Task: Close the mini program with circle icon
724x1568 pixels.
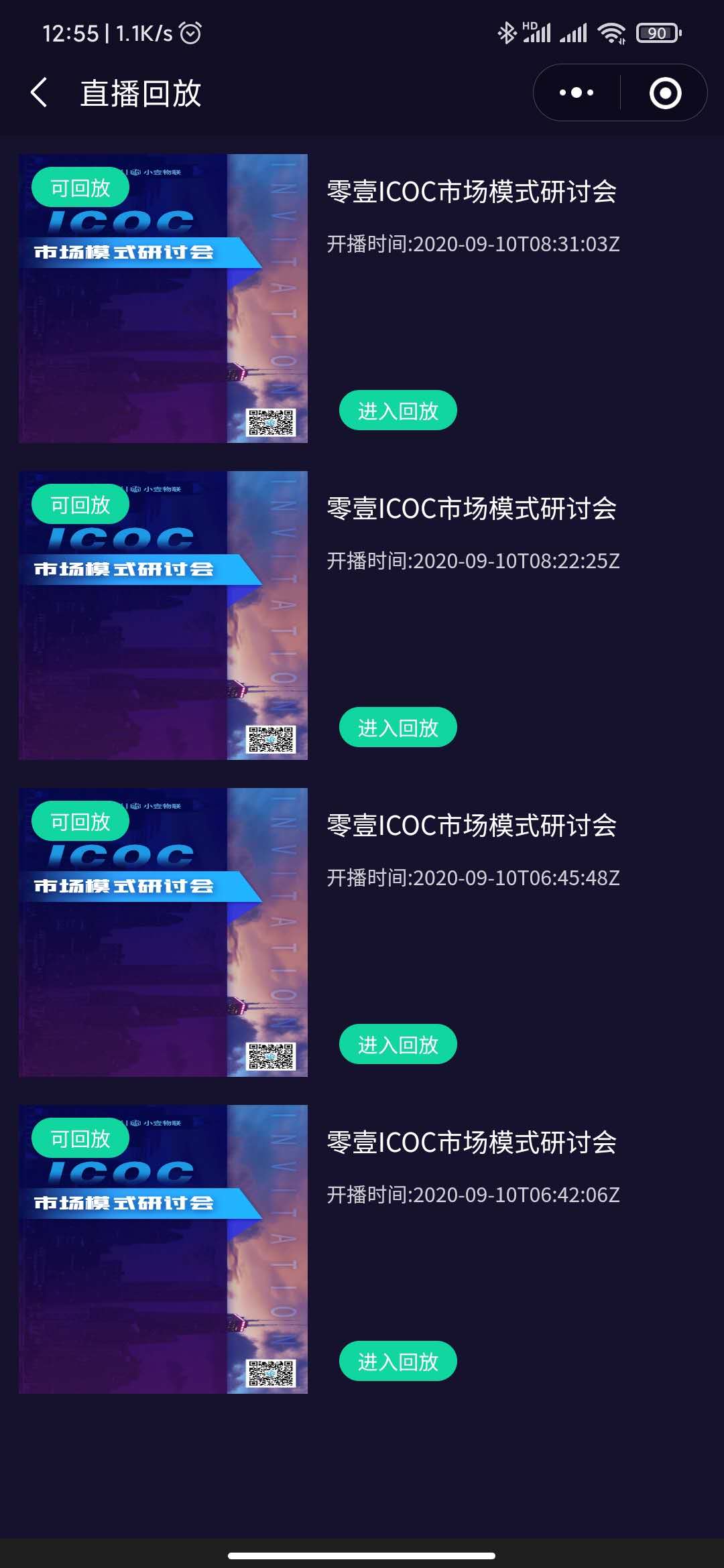Action: [665, 92]
